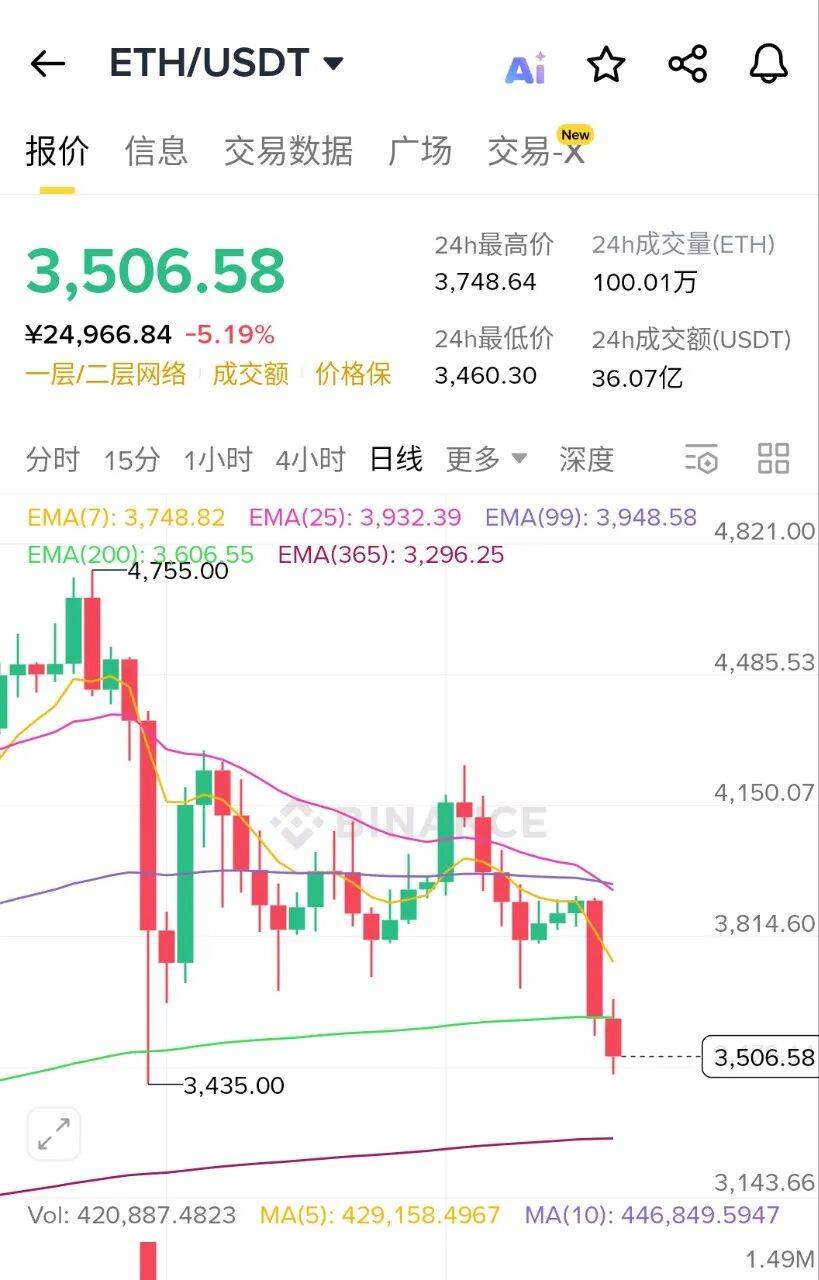Share this trading pair
The height and width of the screenshot is (1280, 819).
tap(688, 64)
